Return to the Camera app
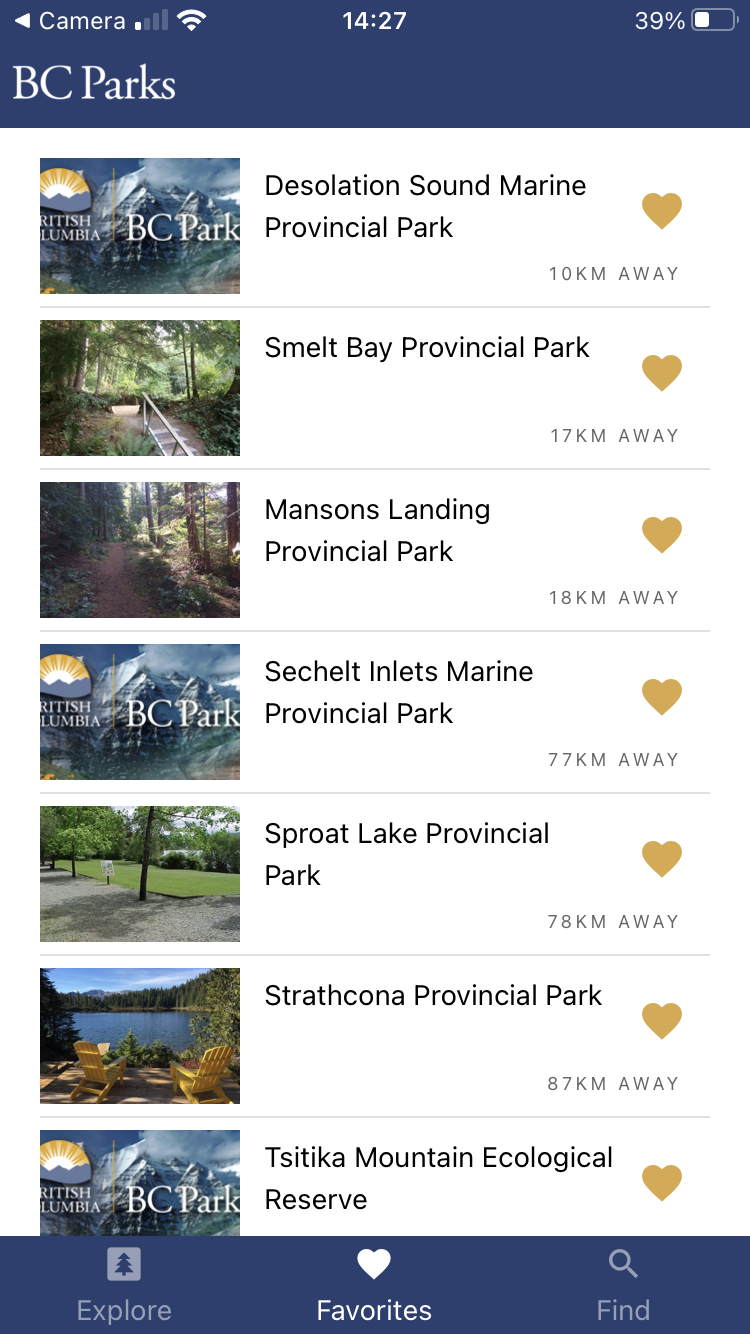750x1334 pixels. pyautogui.click(x=70, y=21)
